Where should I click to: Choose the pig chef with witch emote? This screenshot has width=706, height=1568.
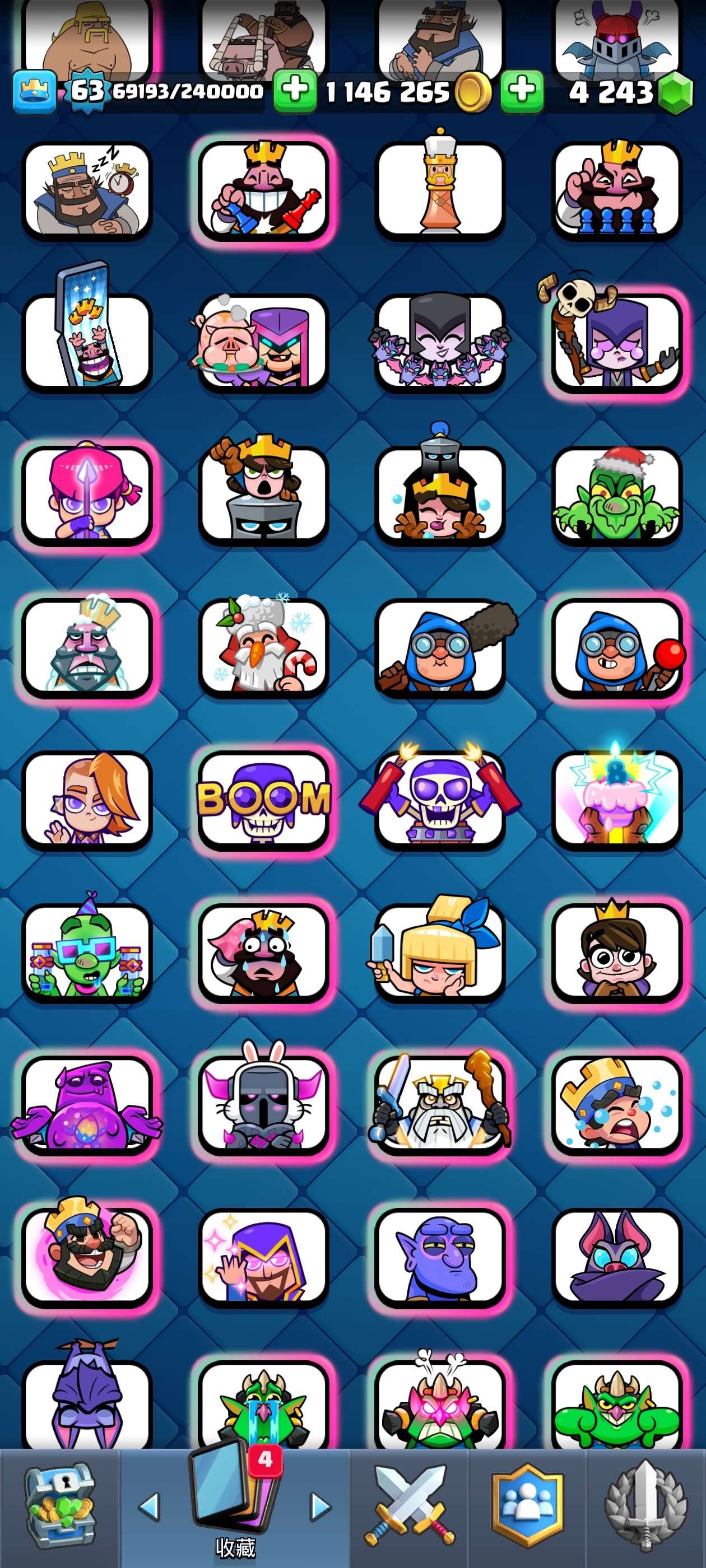pyautogui.click(x=263, y=343)
